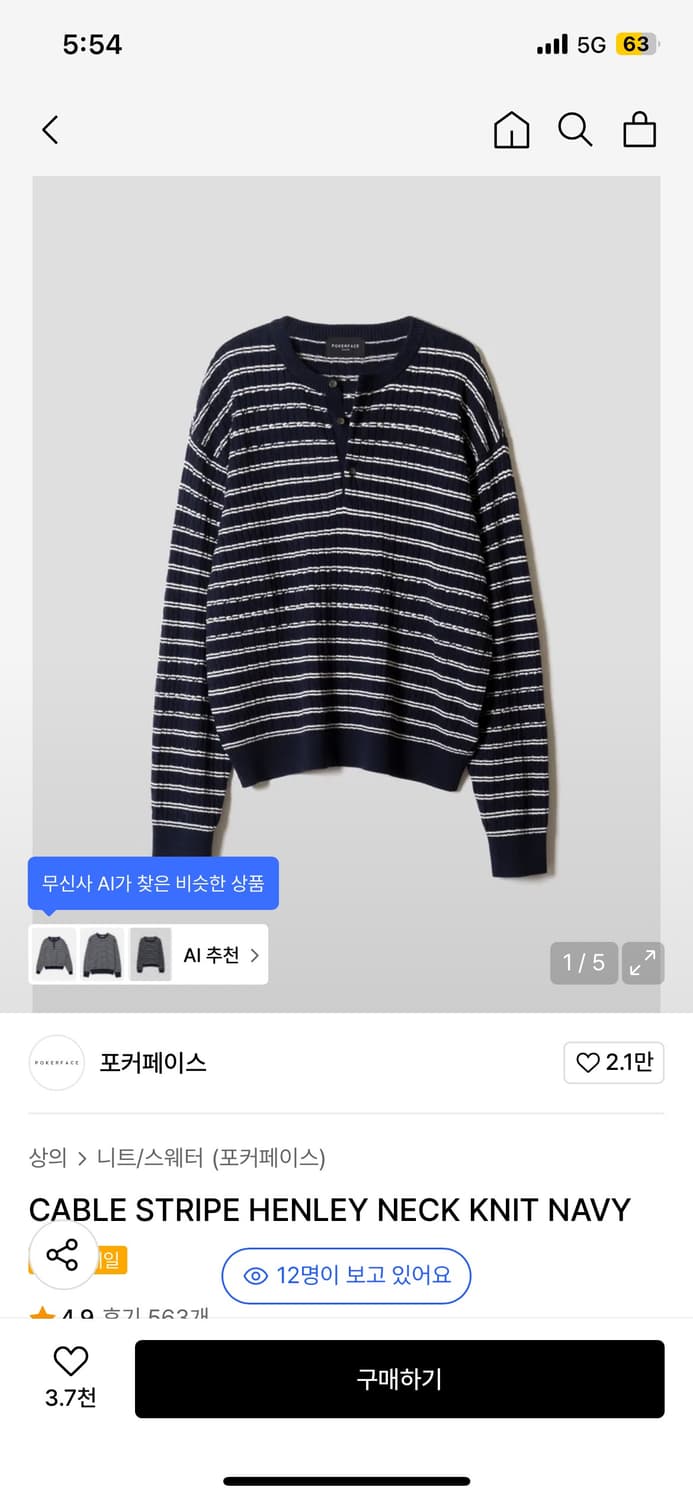Share this product
Viewport: 693px width, 1500px height.
click(x=62, y=1255)
